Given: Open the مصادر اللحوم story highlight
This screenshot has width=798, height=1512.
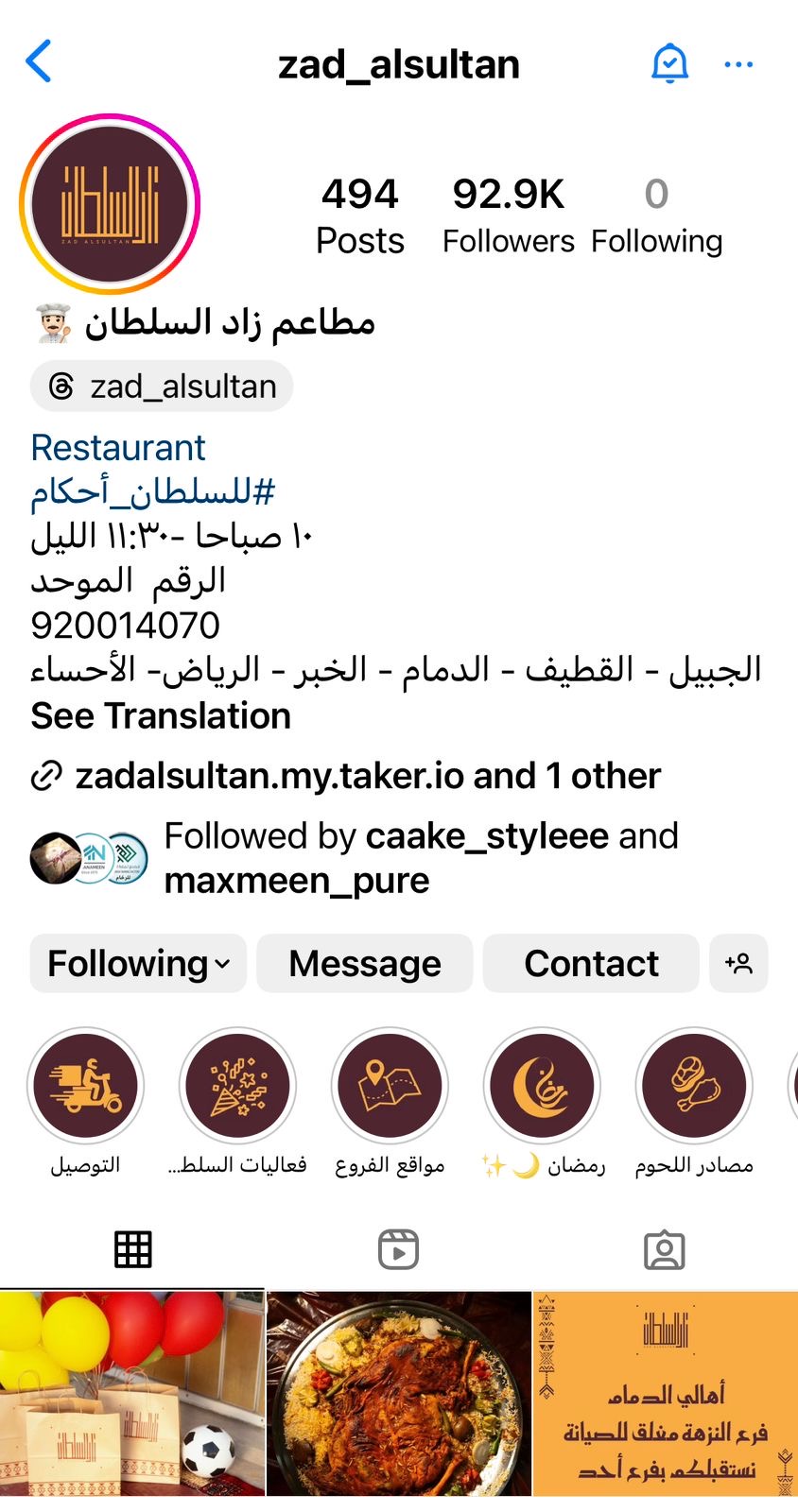Looking at the screenshot, I should pos(694,1086).
